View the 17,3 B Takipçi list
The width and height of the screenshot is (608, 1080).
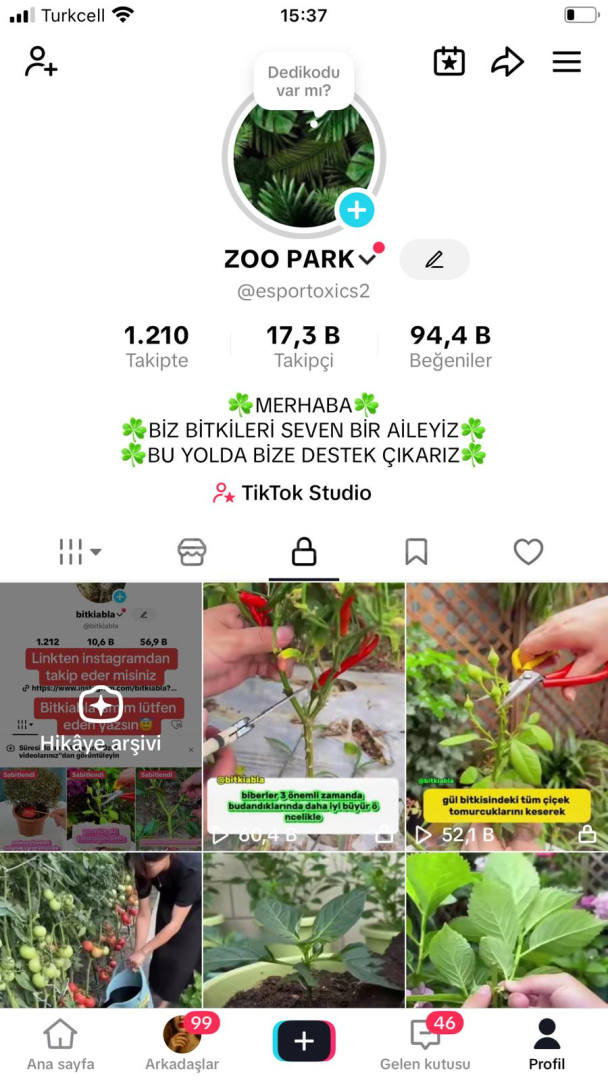click(x=303, y=346)
